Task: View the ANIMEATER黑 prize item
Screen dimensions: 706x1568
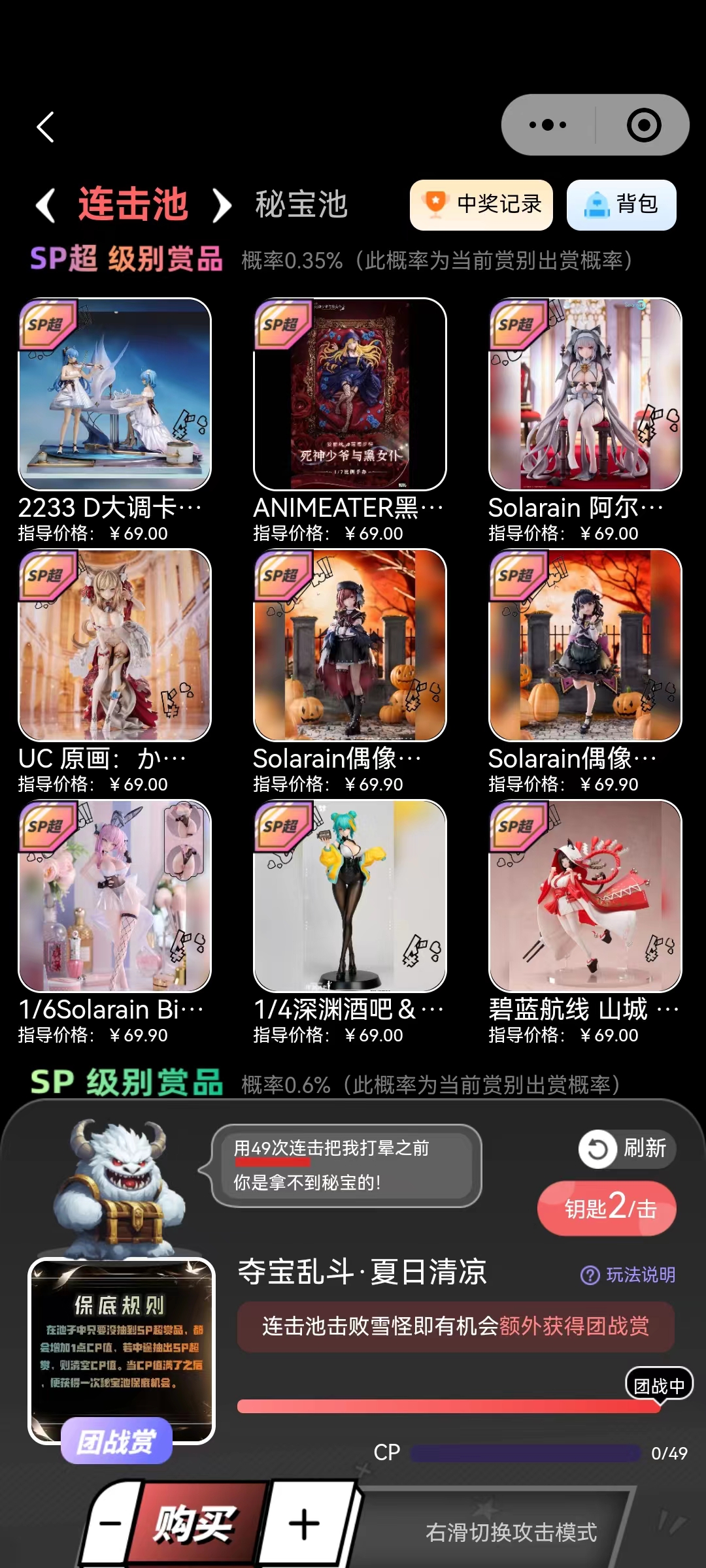Action: pos(350,394)
